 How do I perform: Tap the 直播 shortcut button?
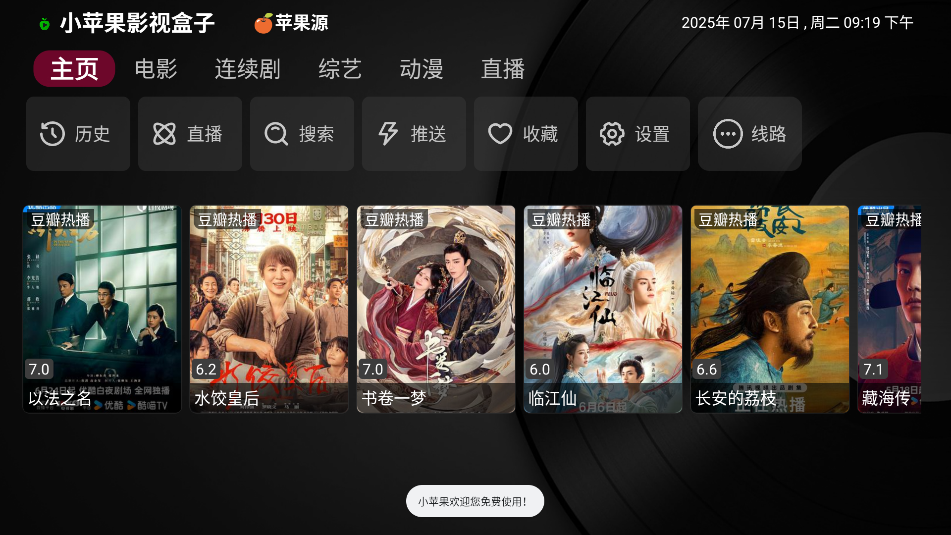(x=190, y=134)
